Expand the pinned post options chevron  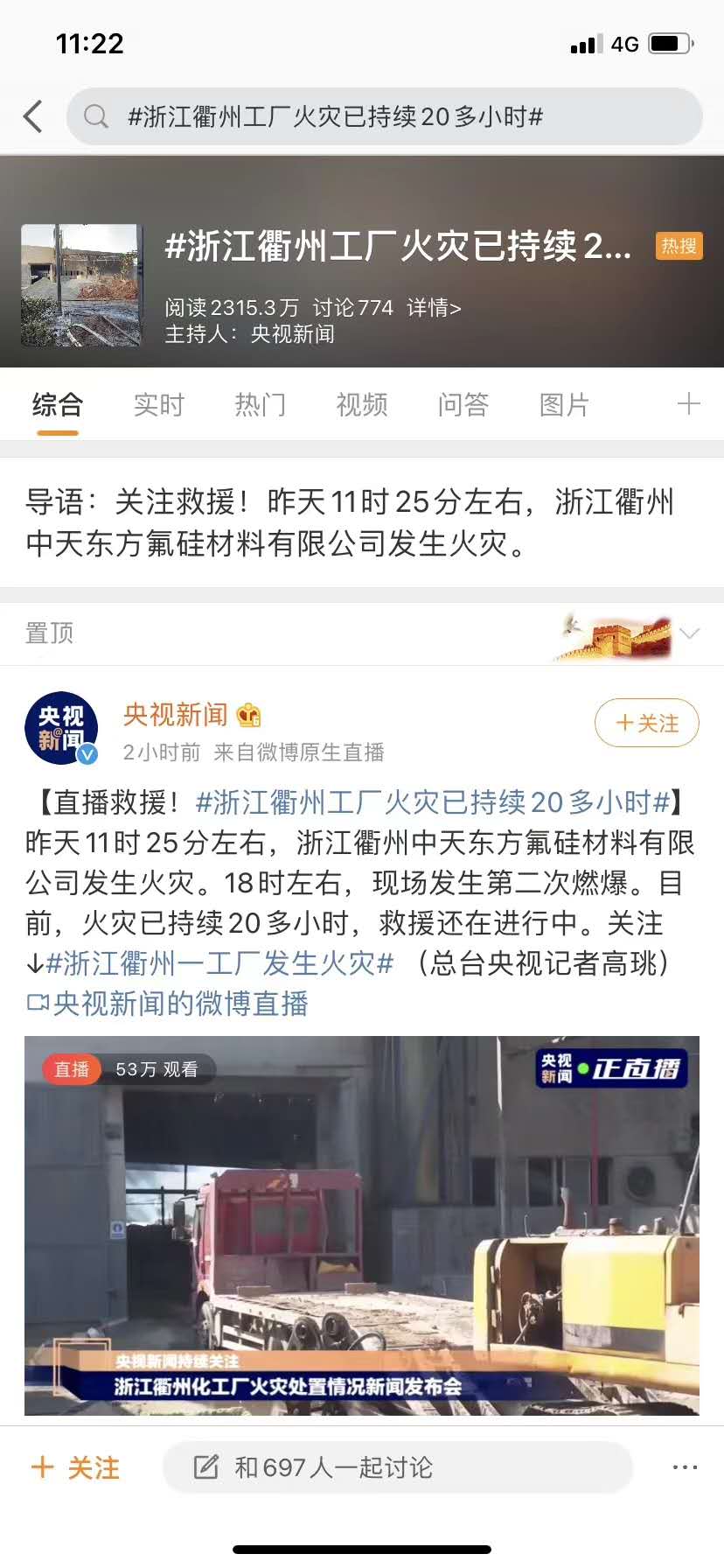[690, 633]
